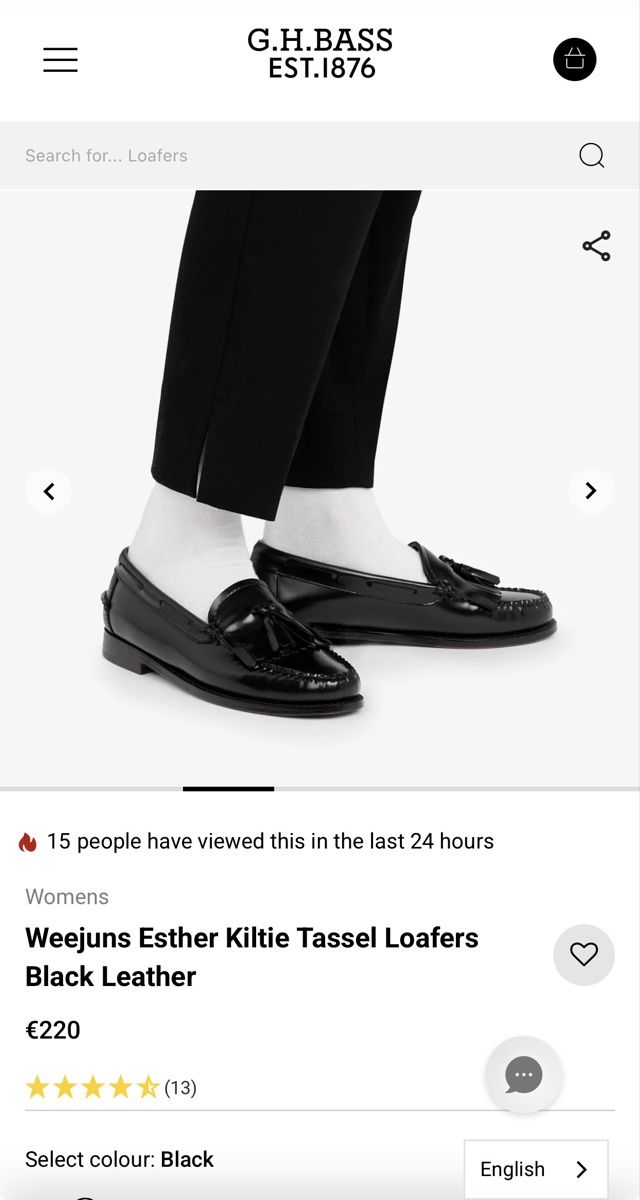The height and width of the screenshot is (1200, 640).
Task: Go to G.H.Bass home via logo
Action: [x=320, y=54]
